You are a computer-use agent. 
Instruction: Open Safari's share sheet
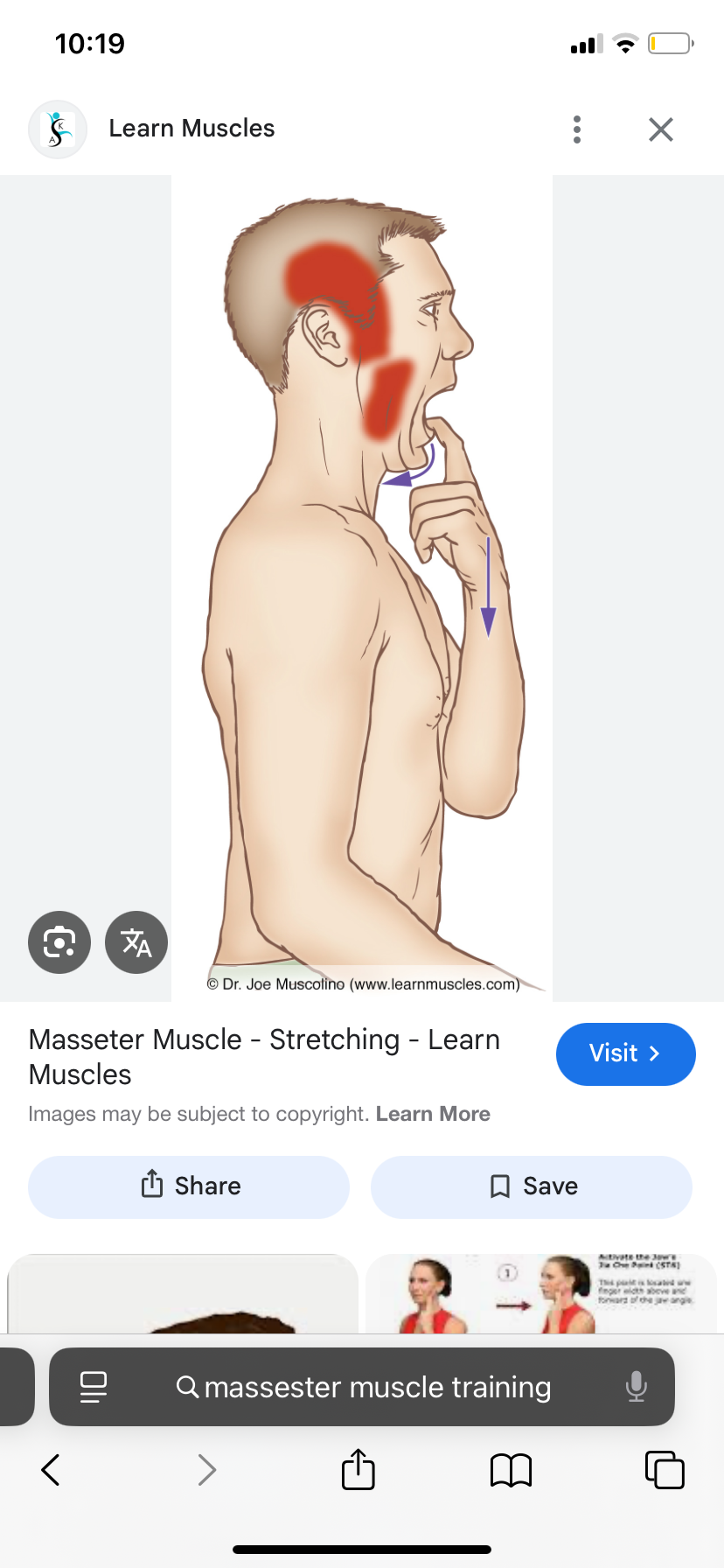tap(359, 1470)
